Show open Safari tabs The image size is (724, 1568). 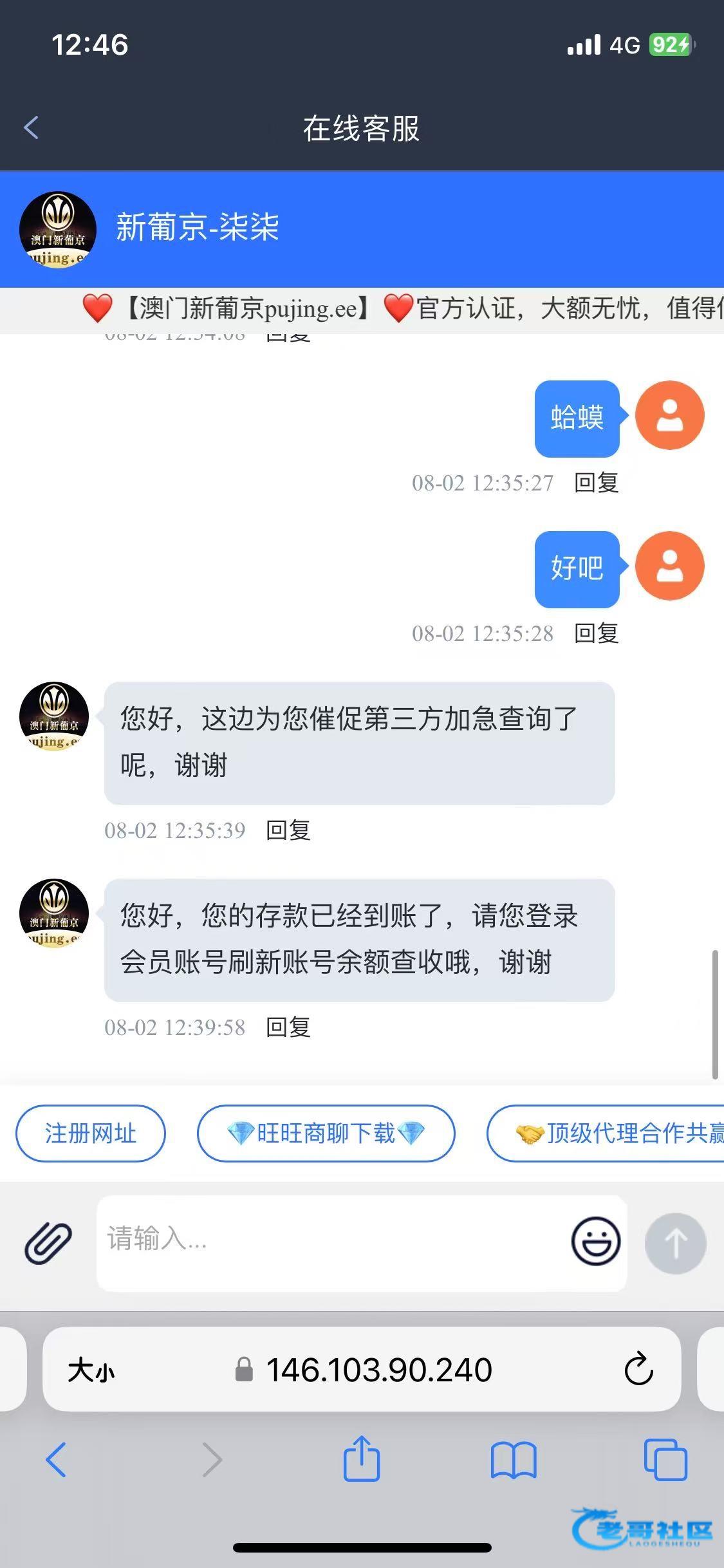[x=665, y=1460]
